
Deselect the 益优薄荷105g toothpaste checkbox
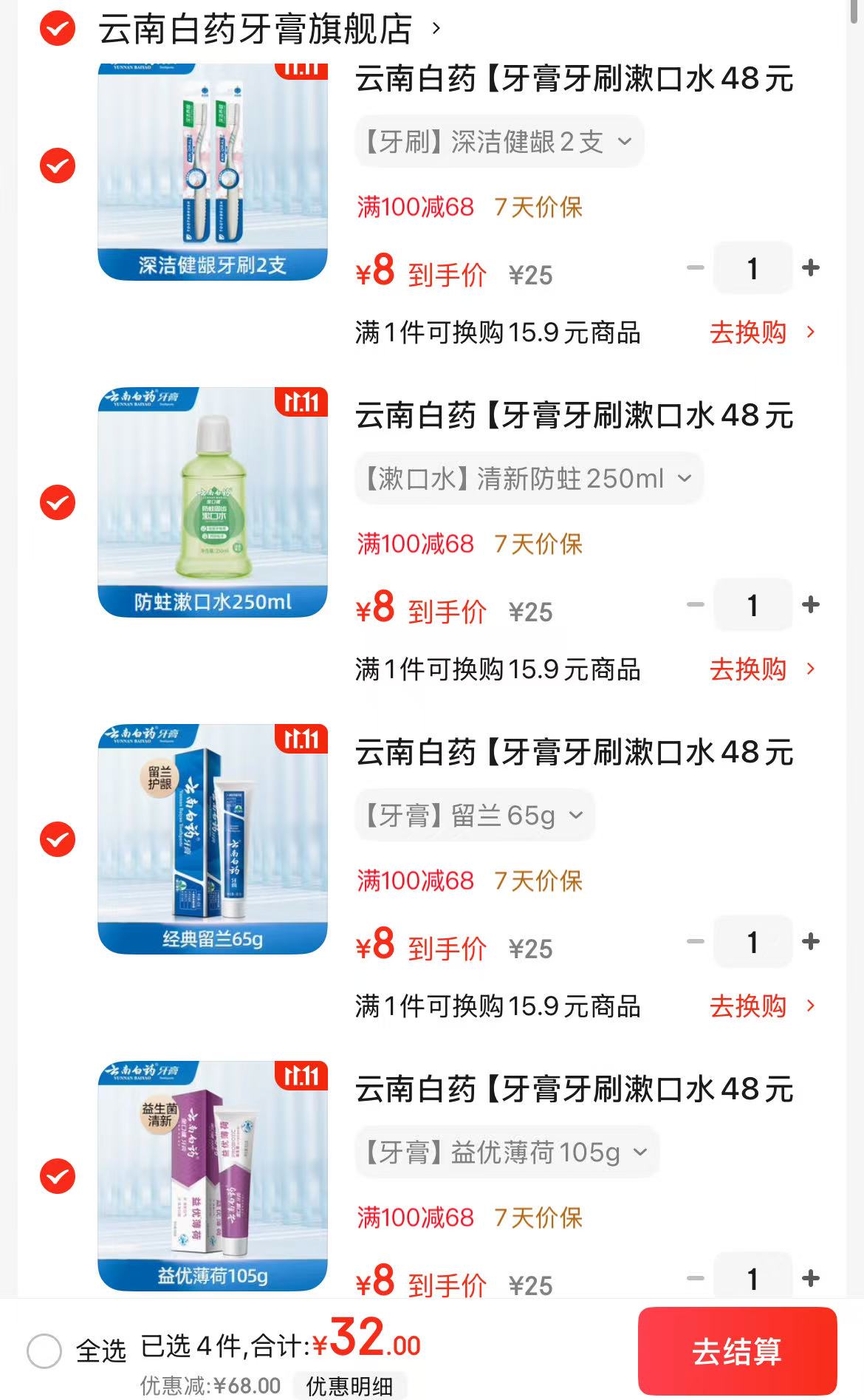tap(58, 1176)
